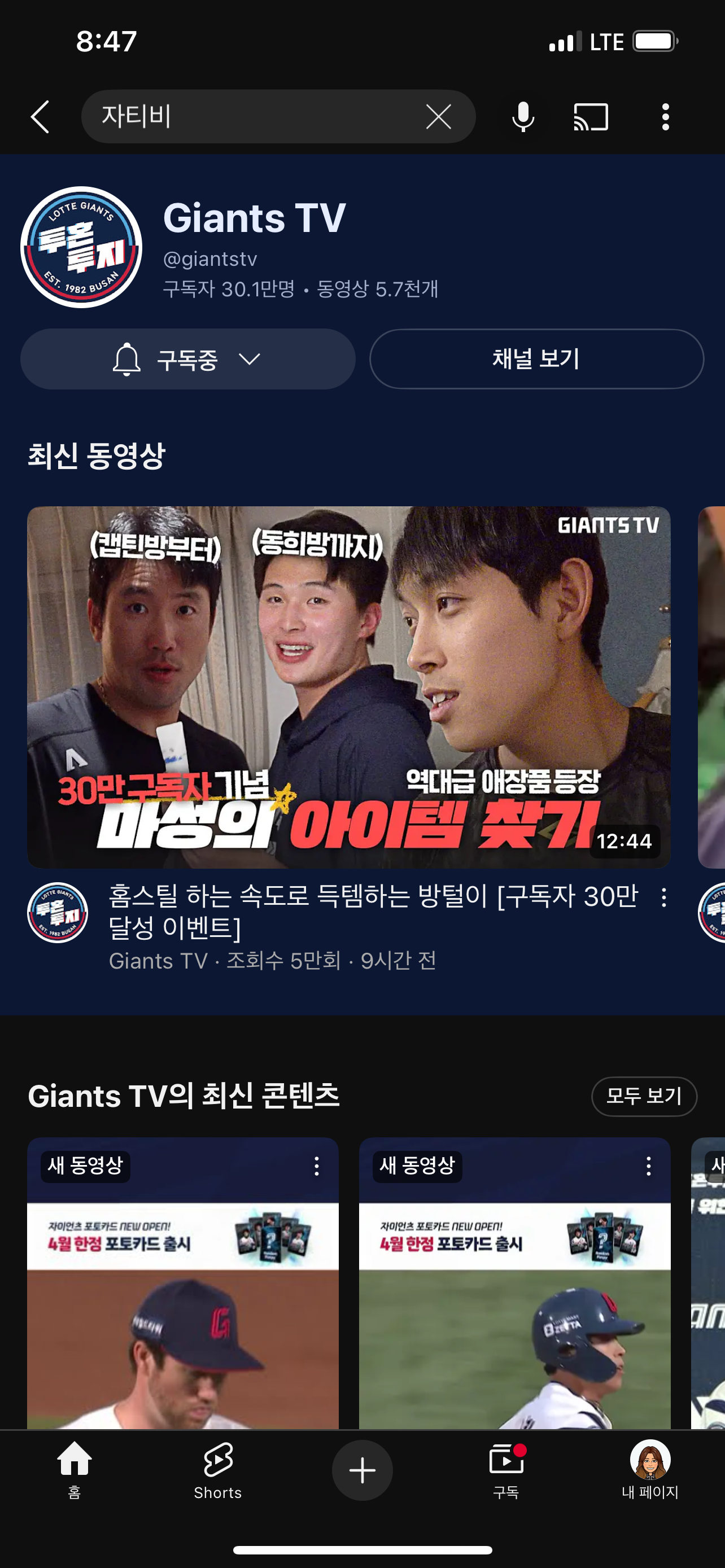Start voice search with the microphone
Viewport: 725px width, 1568px height.
click(523, 117)
